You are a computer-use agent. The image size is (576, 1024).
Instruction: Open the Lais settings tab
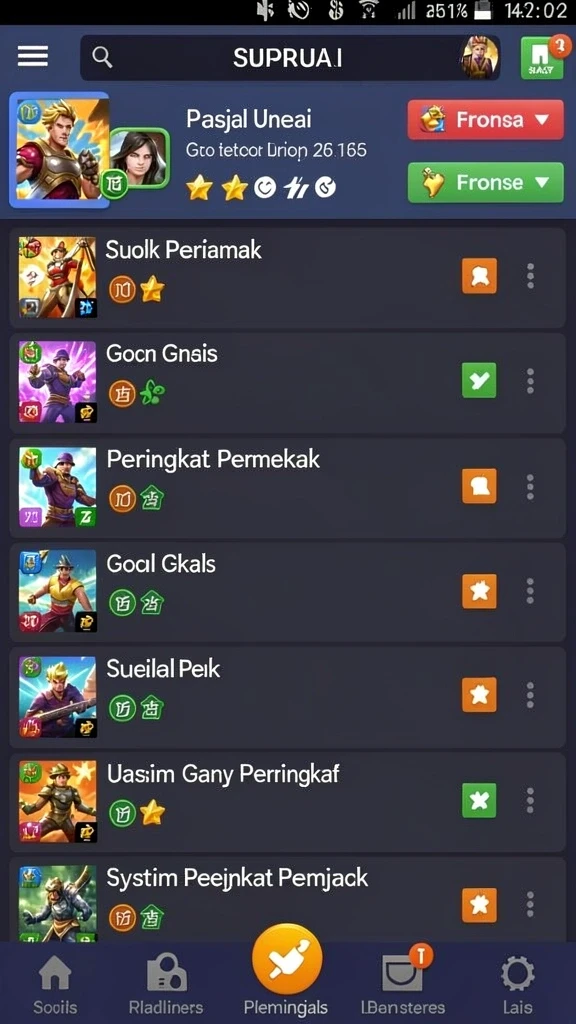click(x=517, y=985)
